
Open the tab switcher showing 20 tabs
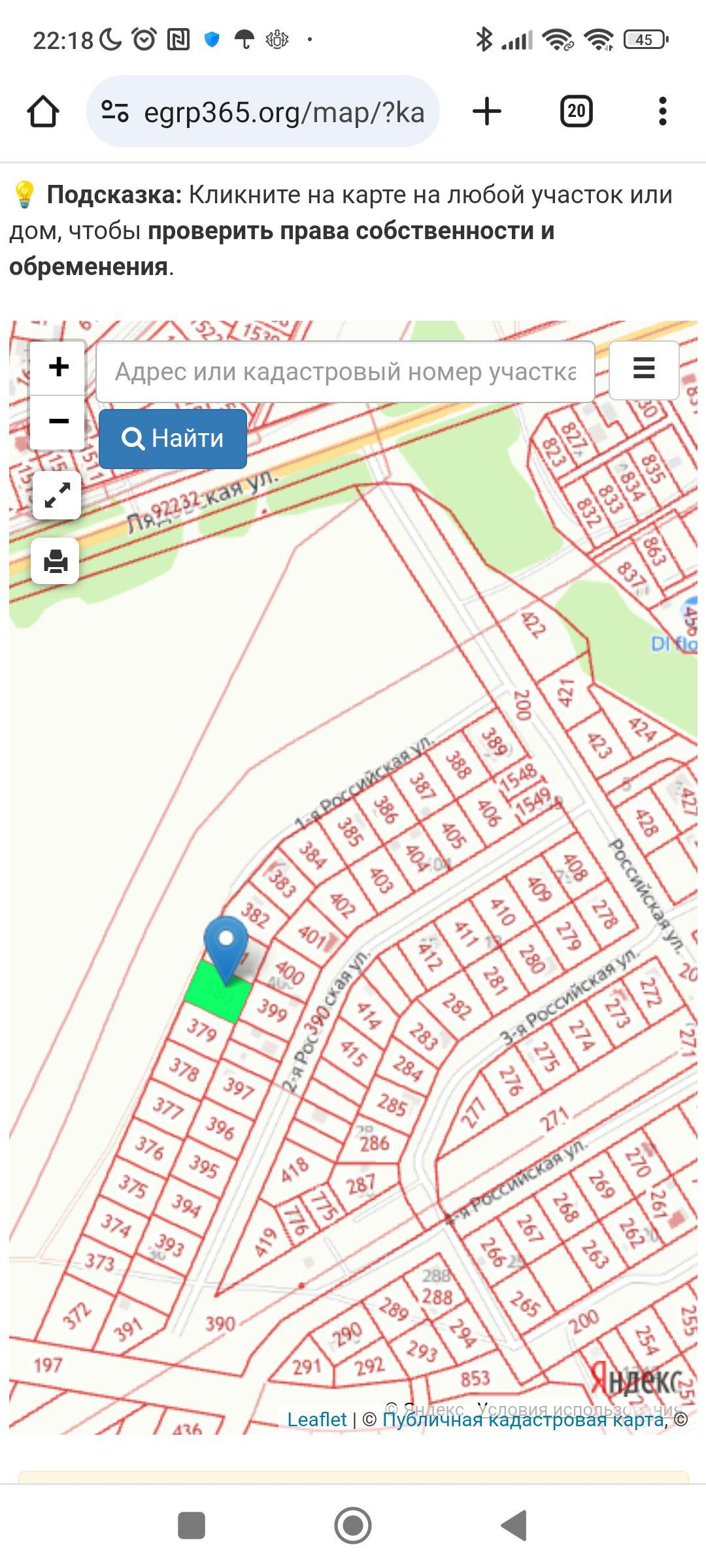pos(576,112)
